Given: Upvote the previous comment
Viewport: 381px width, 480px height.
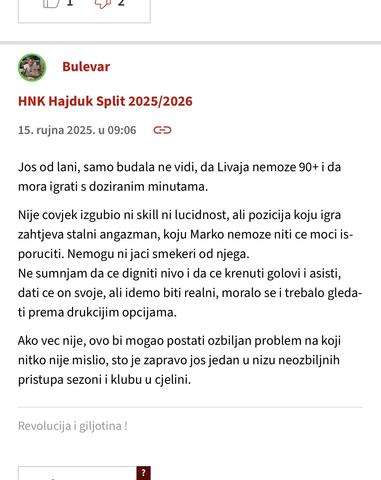Looking at the screenshot, I should click(52, 3).
